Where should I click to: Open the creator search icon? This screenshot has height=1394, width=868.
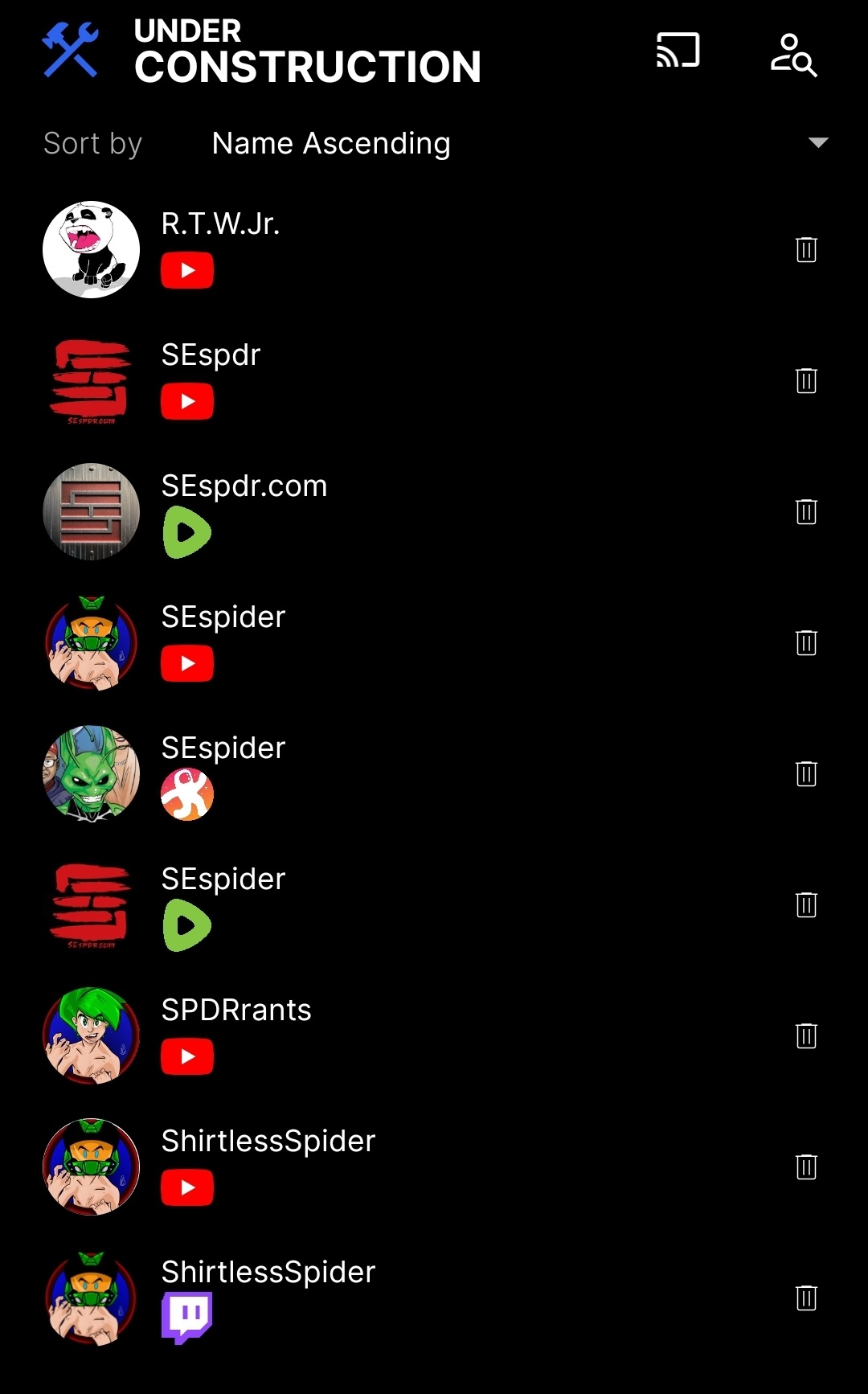tap(794, 55)
